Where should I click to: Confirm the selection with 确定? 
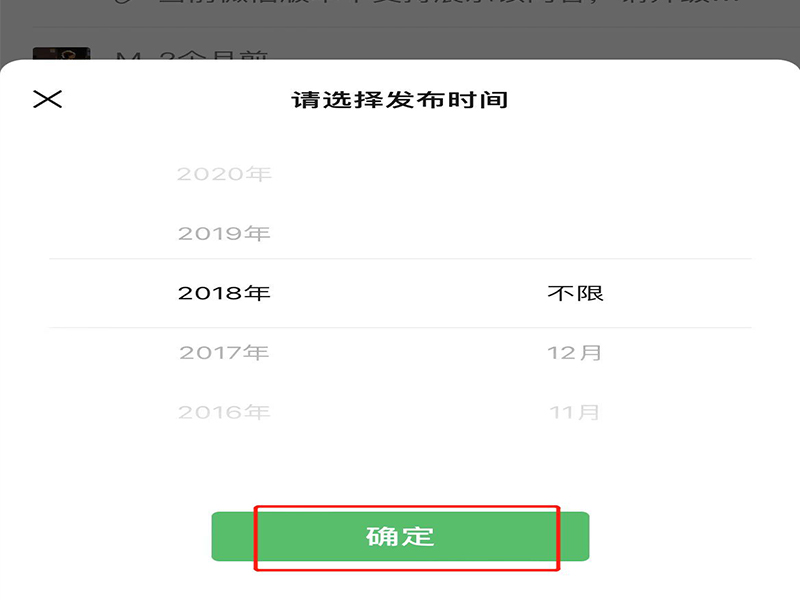tap(400, 537)
